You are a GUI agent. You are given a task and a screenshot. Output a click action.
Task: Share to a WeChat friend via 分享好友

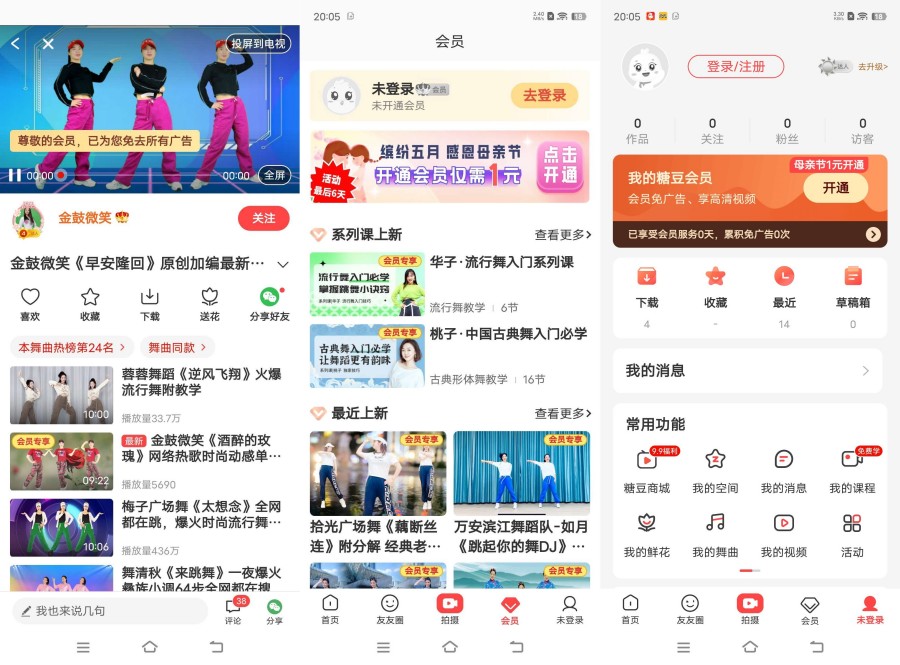pos(269,304)
